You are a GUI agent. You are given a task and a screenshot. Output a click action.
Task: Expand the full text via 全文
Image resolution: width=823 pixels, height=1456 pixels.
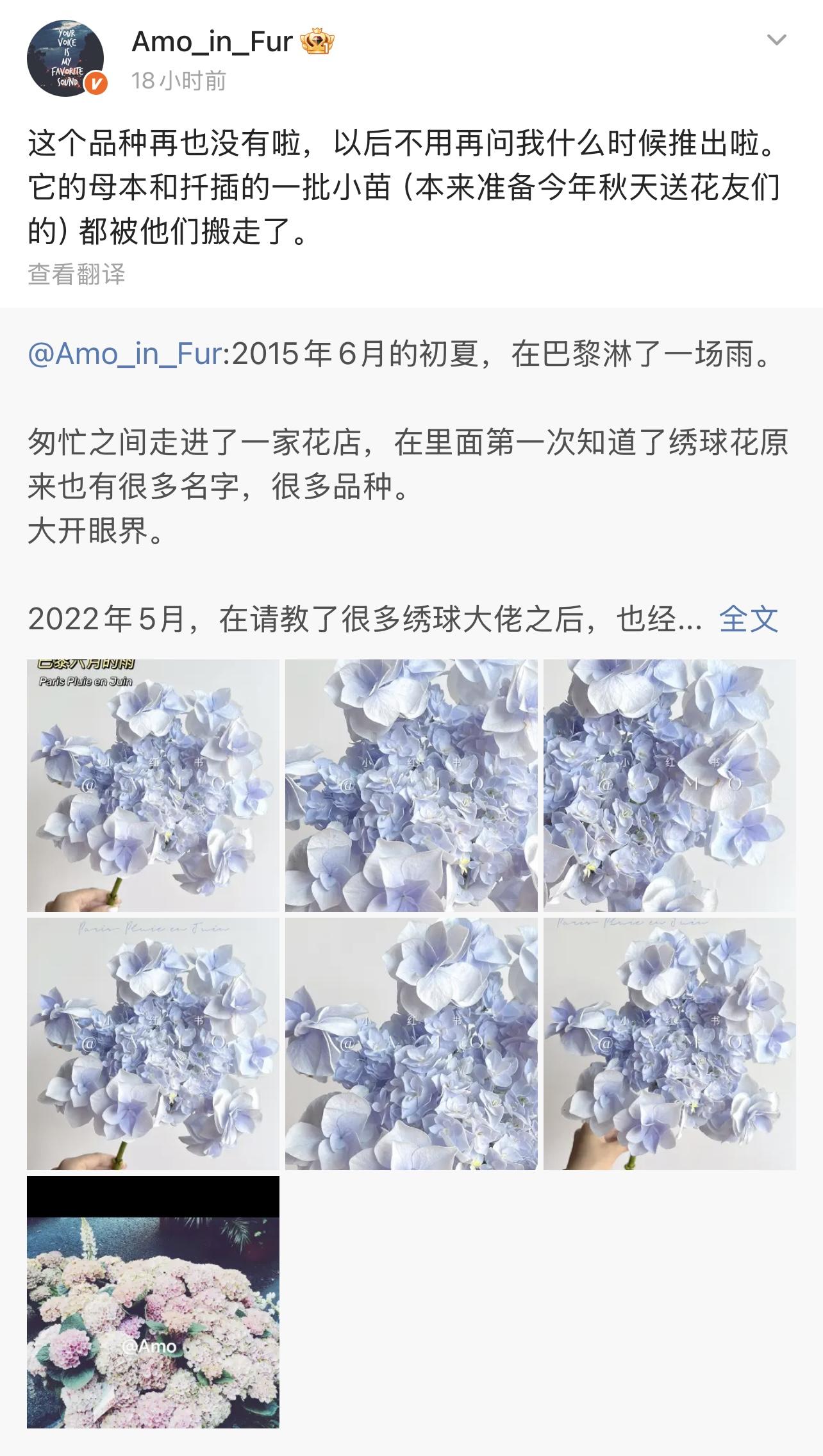click(x=748, y=619)
